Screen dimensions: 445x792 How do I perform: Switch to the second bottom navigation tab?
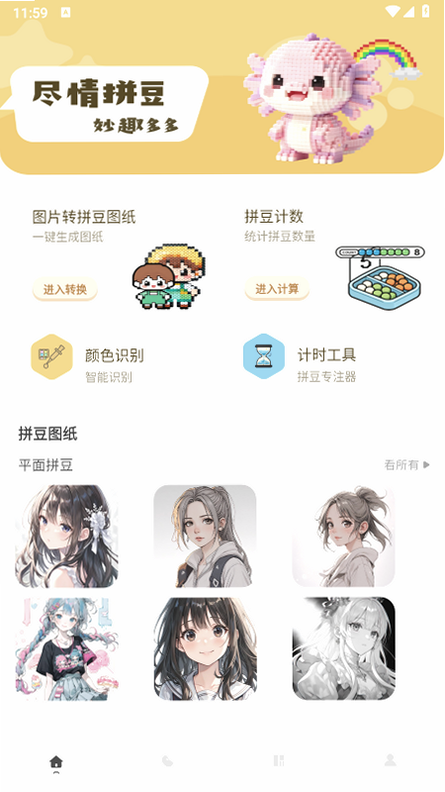(x=167, y=761)
